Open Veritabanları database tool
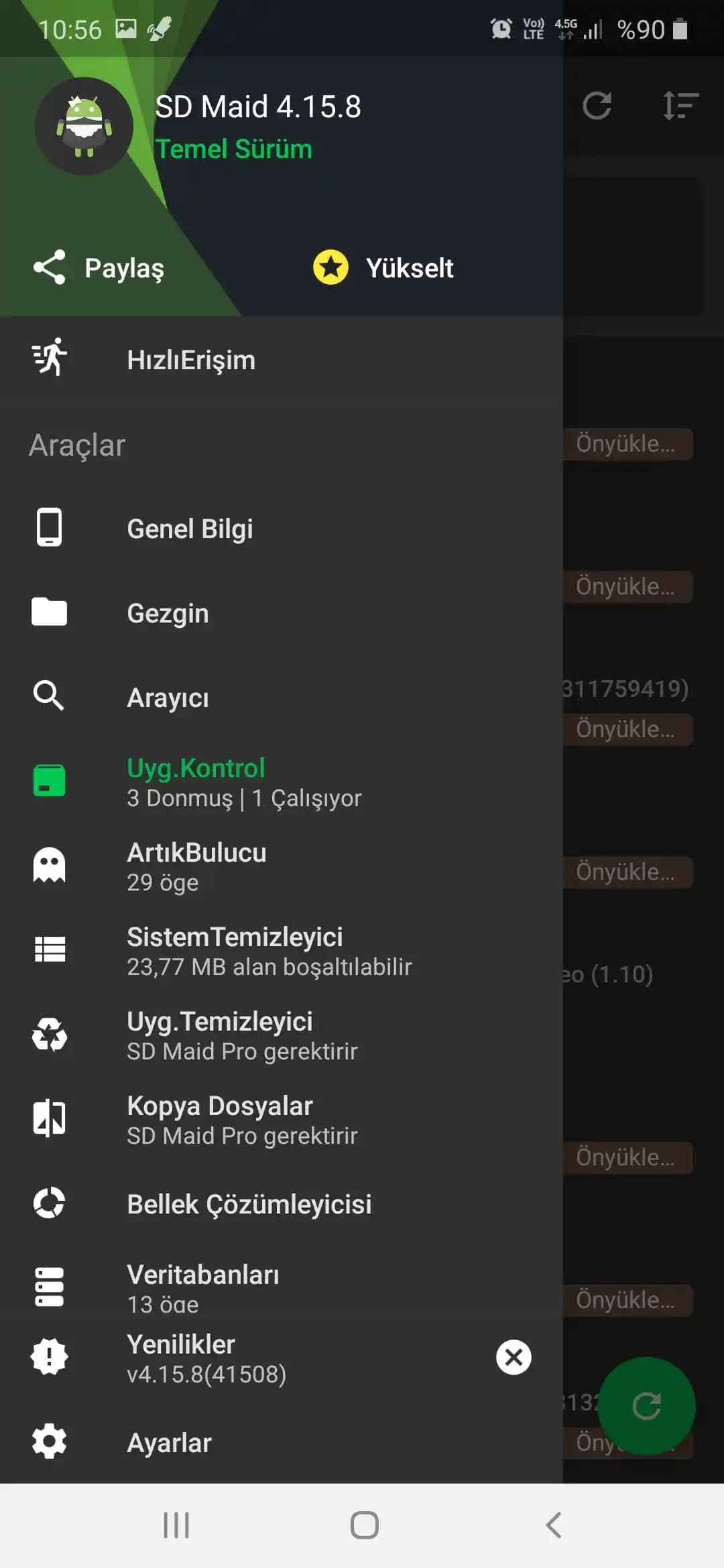The width and height of the screenshot is (724, 1568). 203,1287
